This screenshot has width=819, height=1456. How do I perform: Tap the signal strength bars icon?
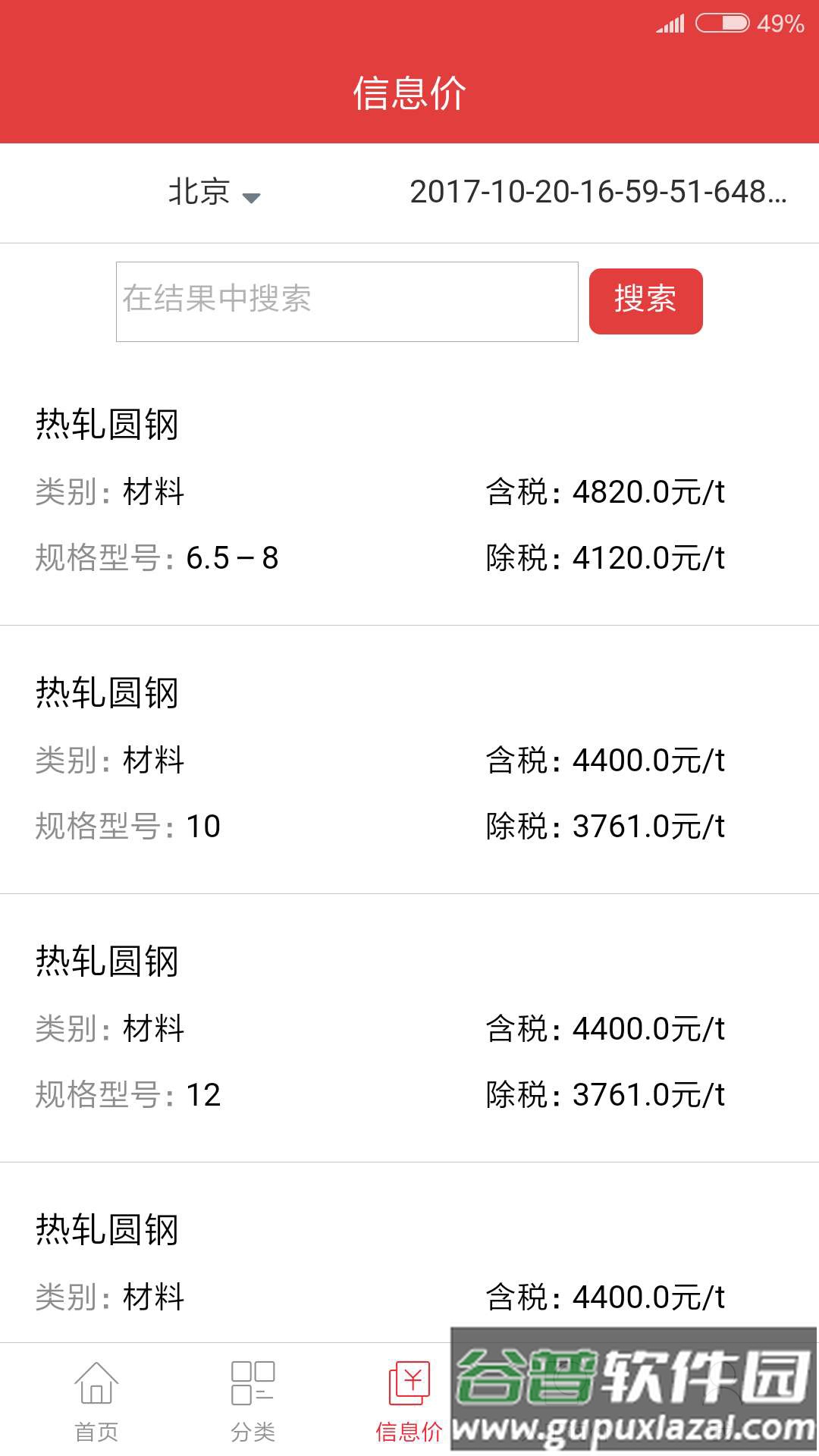pyautogui.click(x=671, y=23)
